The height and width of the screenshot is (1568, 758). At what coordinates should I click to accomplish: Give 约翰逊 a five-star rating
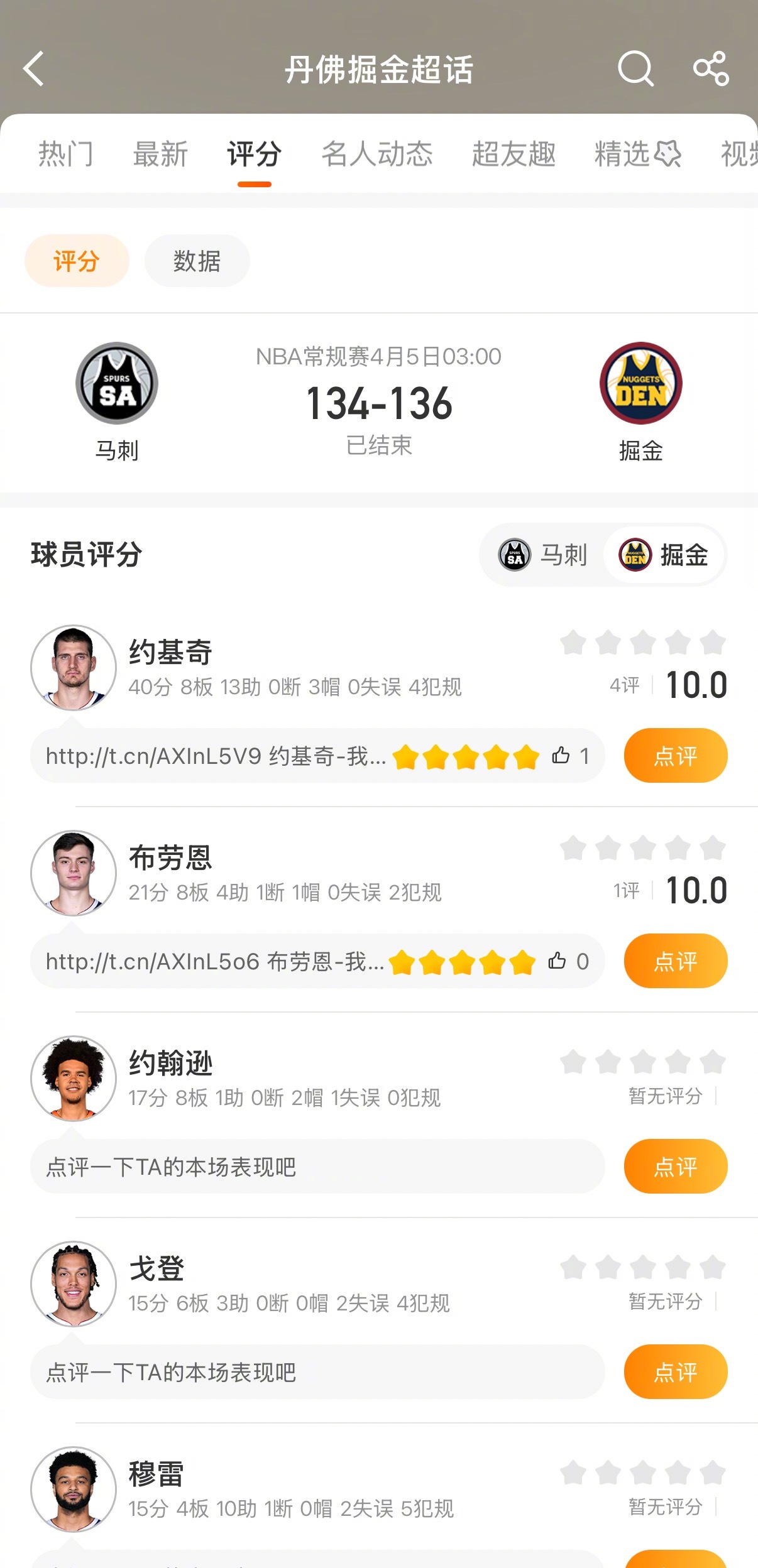coord(713,1062)
